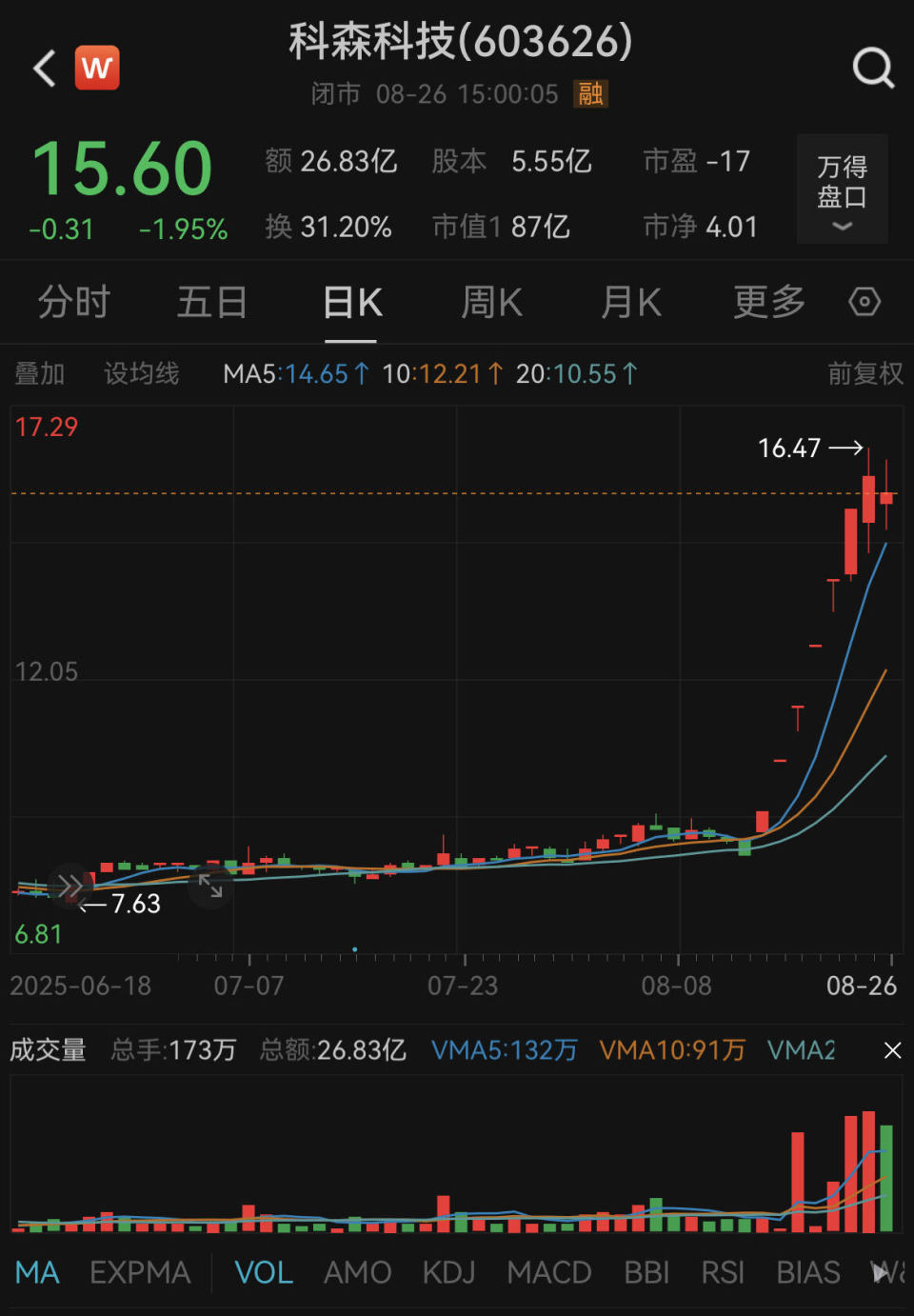
Task: Tap the back arrow
Action: pos(42,68)
